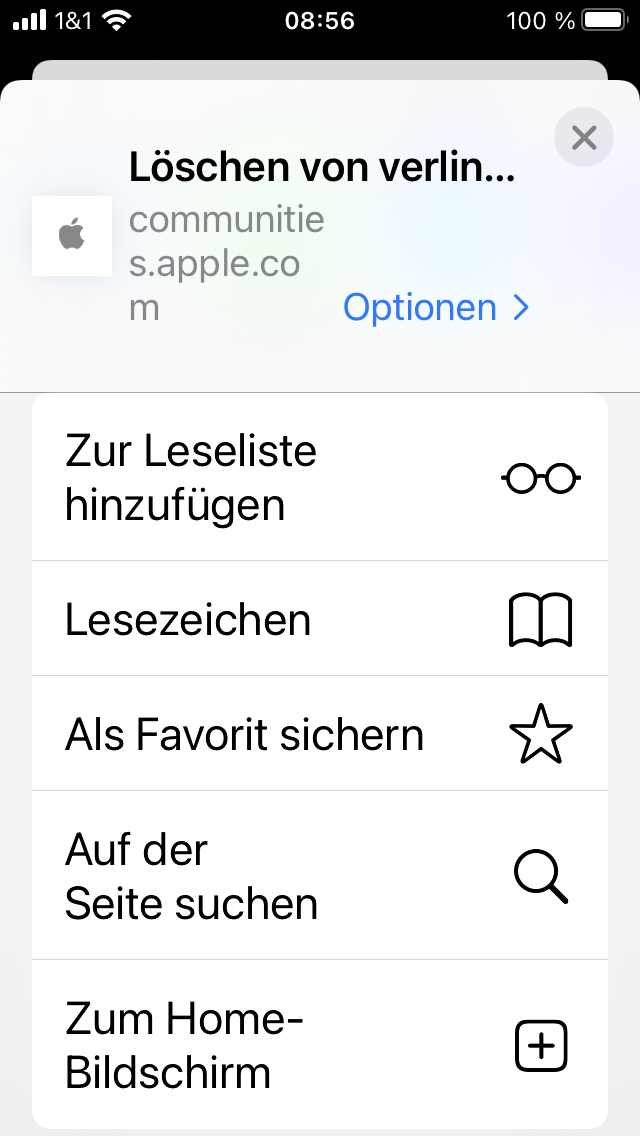
Task: Select Auf der Seite suchen
Action: (x=320, y=876)
